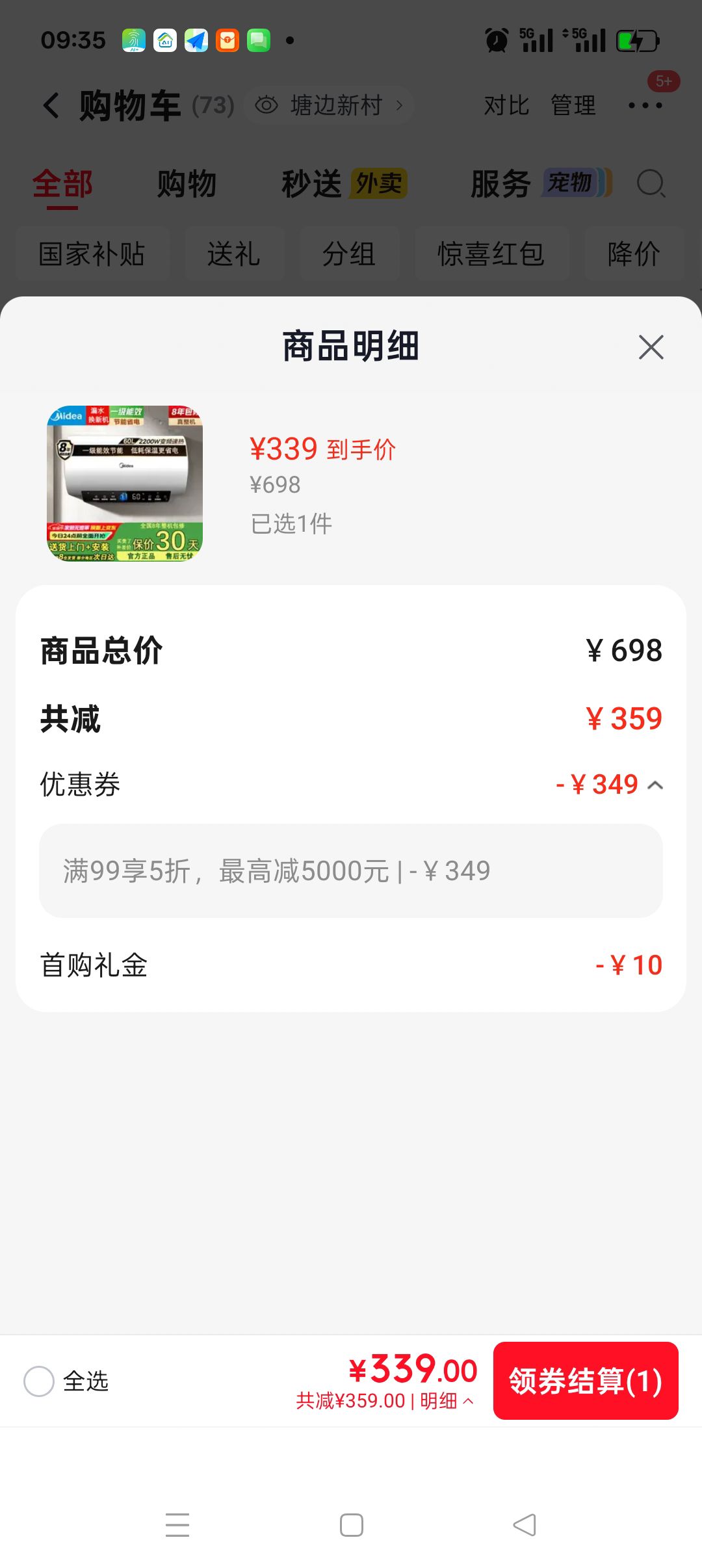Viewport: 702px width, 1568px height.
Task: Select the 国家补贴 filter chip
Action: tap(92, 254)
